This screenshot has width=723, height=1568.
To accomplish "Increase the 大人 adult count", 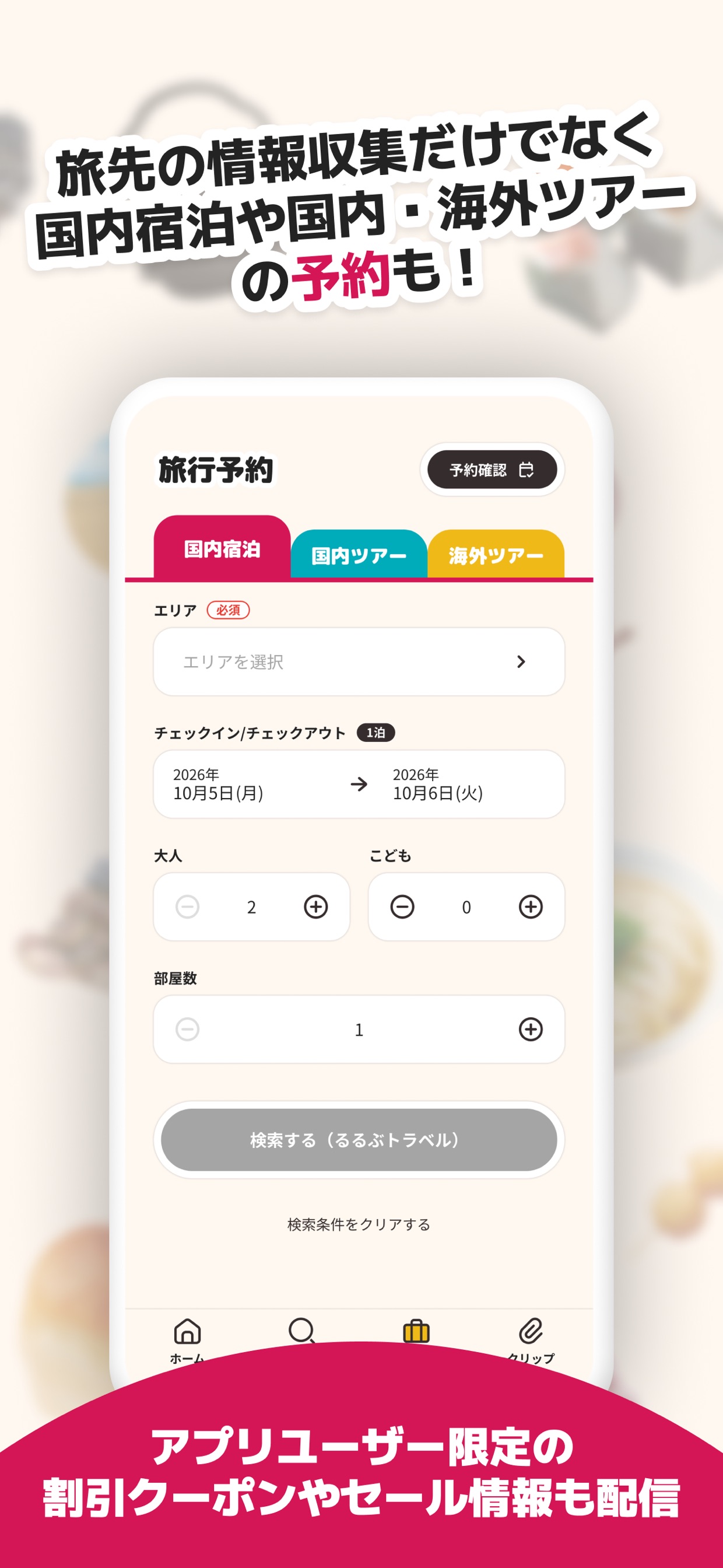I will (317, 907).
